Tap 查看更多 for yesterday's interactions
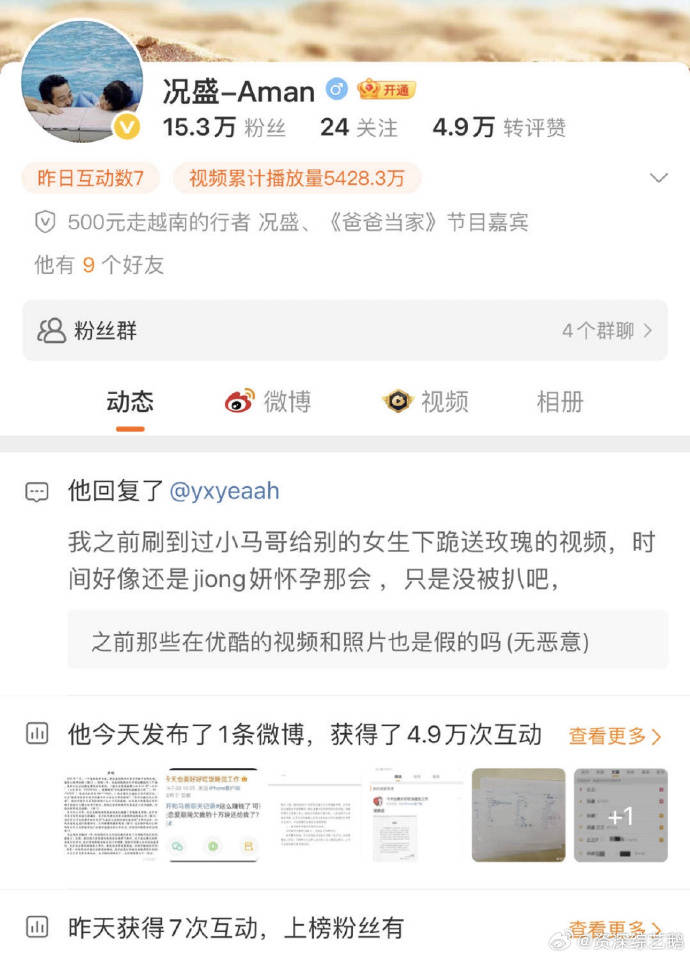The image size is (690, 957). pyautogui.click(x=615, y=929)
